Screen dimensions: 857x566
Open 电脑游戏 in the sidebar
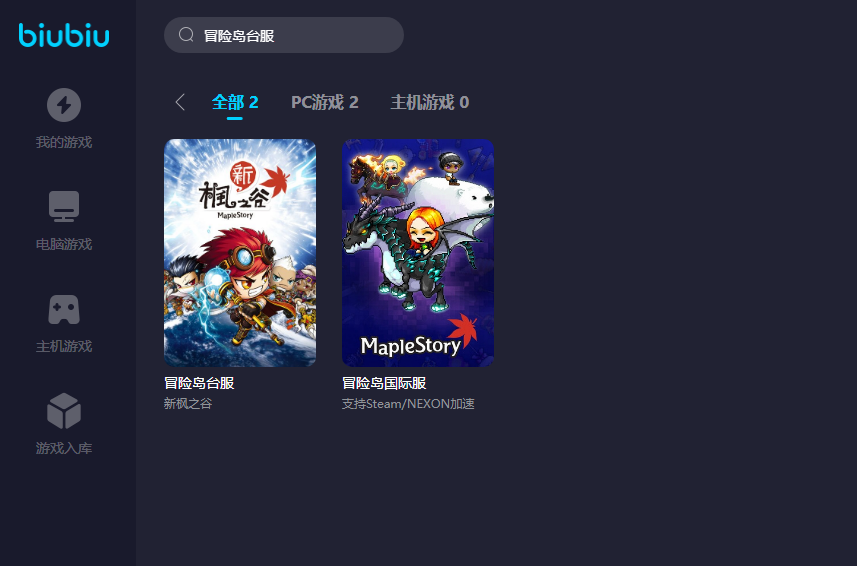pos(64,220)
